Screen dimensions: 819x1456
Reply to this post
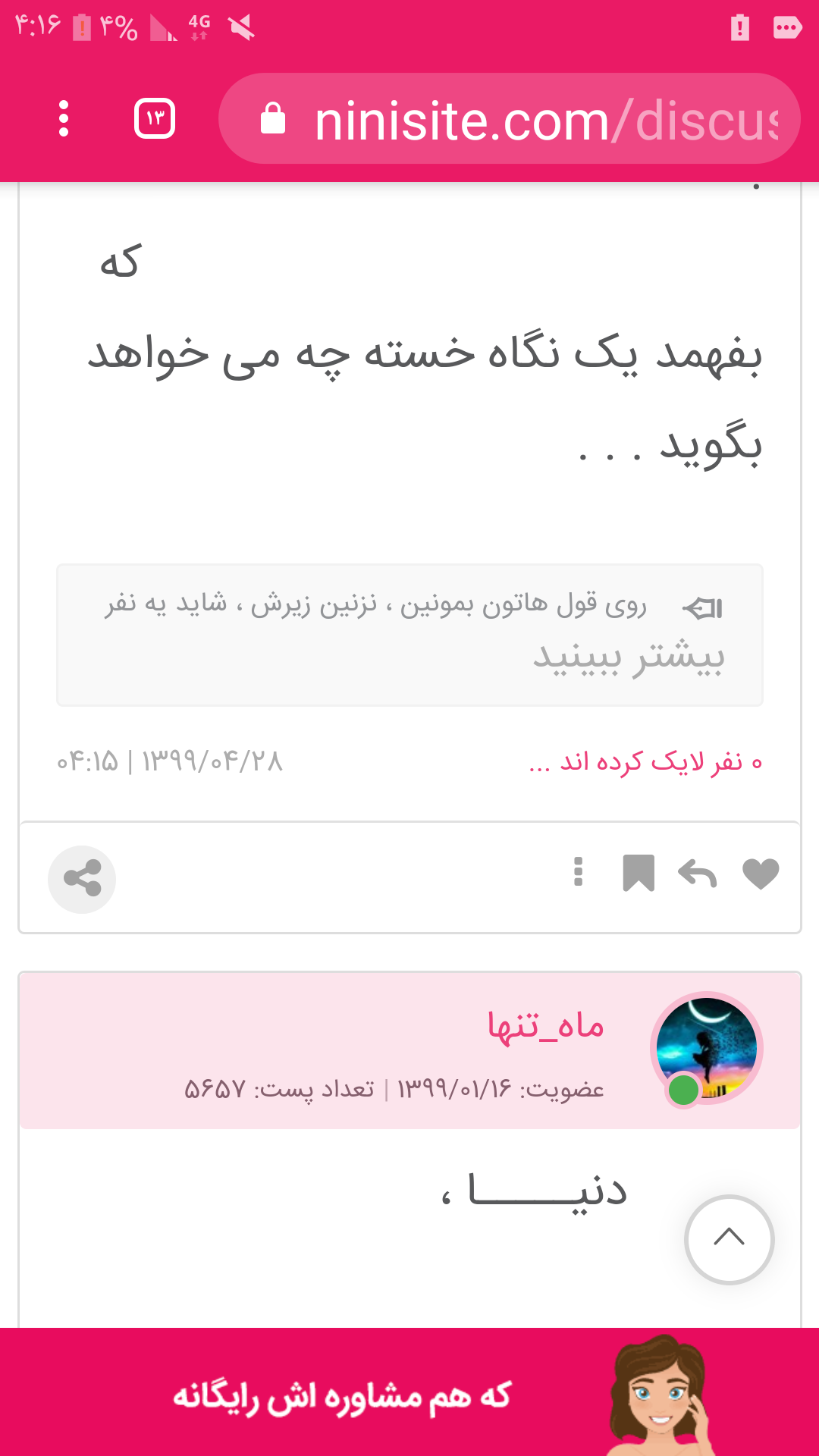pos(698,874)
